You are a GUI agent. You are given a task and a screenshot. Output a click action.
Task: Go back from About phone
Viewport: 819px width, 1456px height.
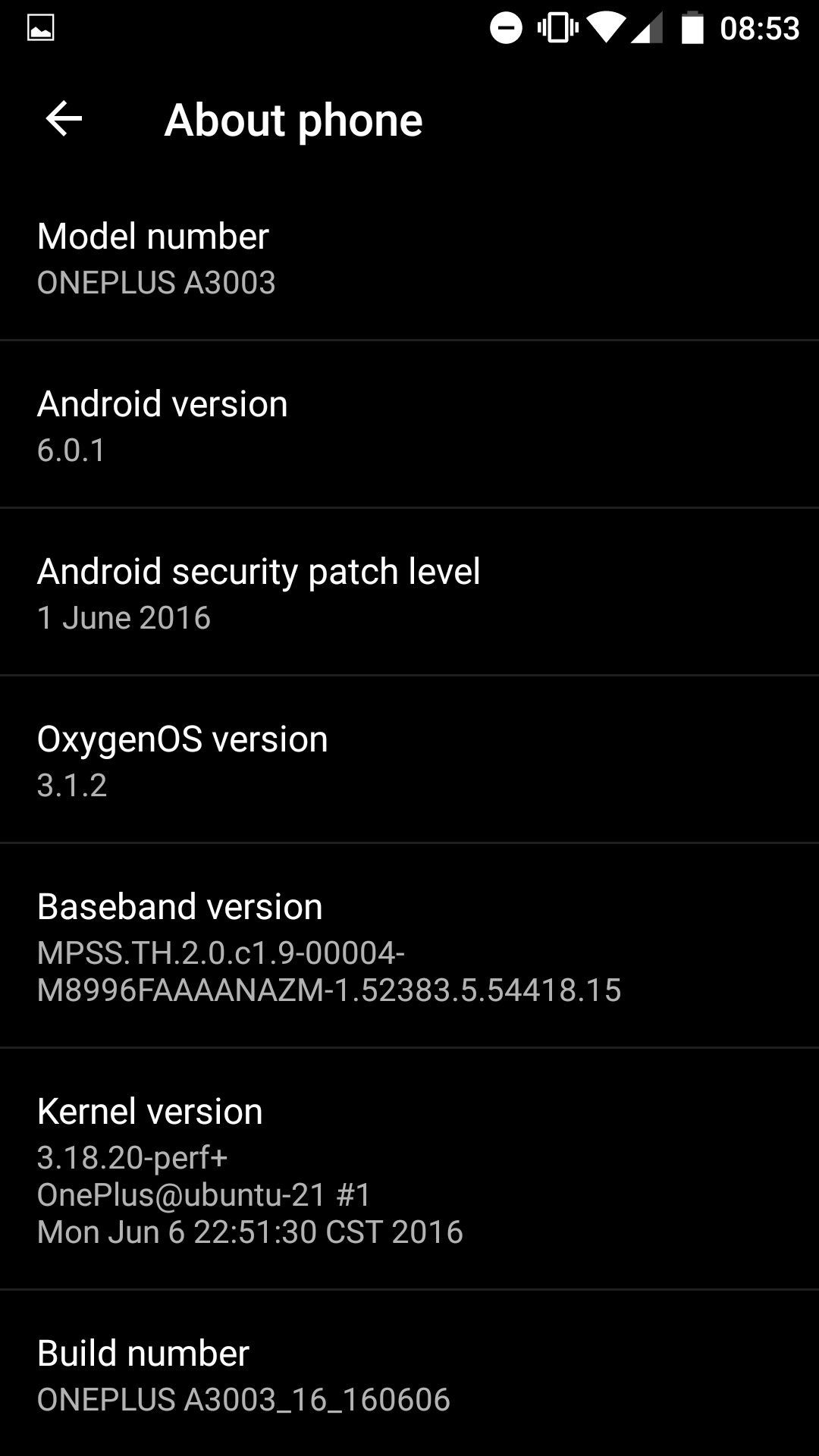(64, 119)
